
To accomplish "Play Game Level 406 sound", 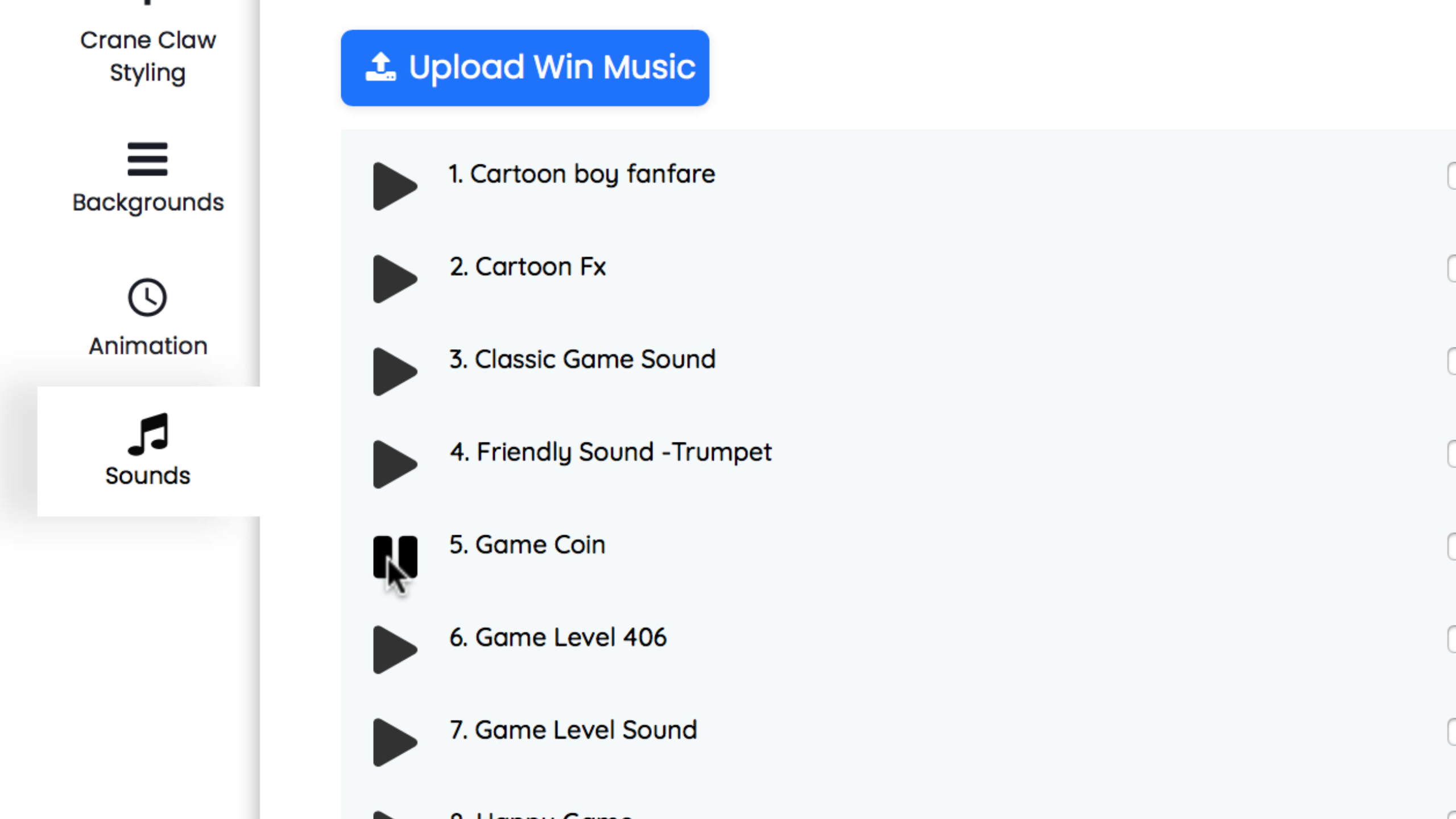I will click(x=394, y=650).
